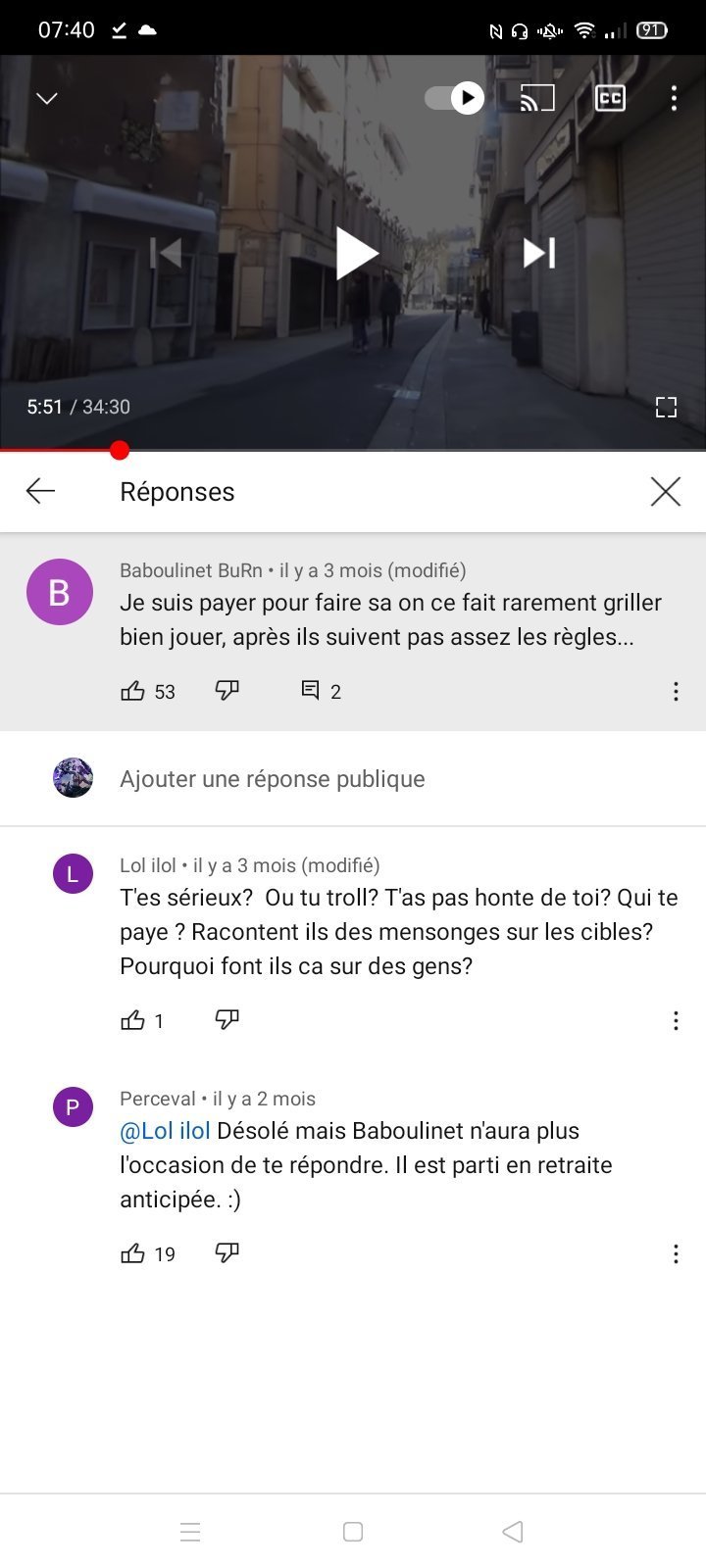Dislike Baboulinet BuRn's comment
This screenshot has height=1568, width=706.
pos(227,691)
